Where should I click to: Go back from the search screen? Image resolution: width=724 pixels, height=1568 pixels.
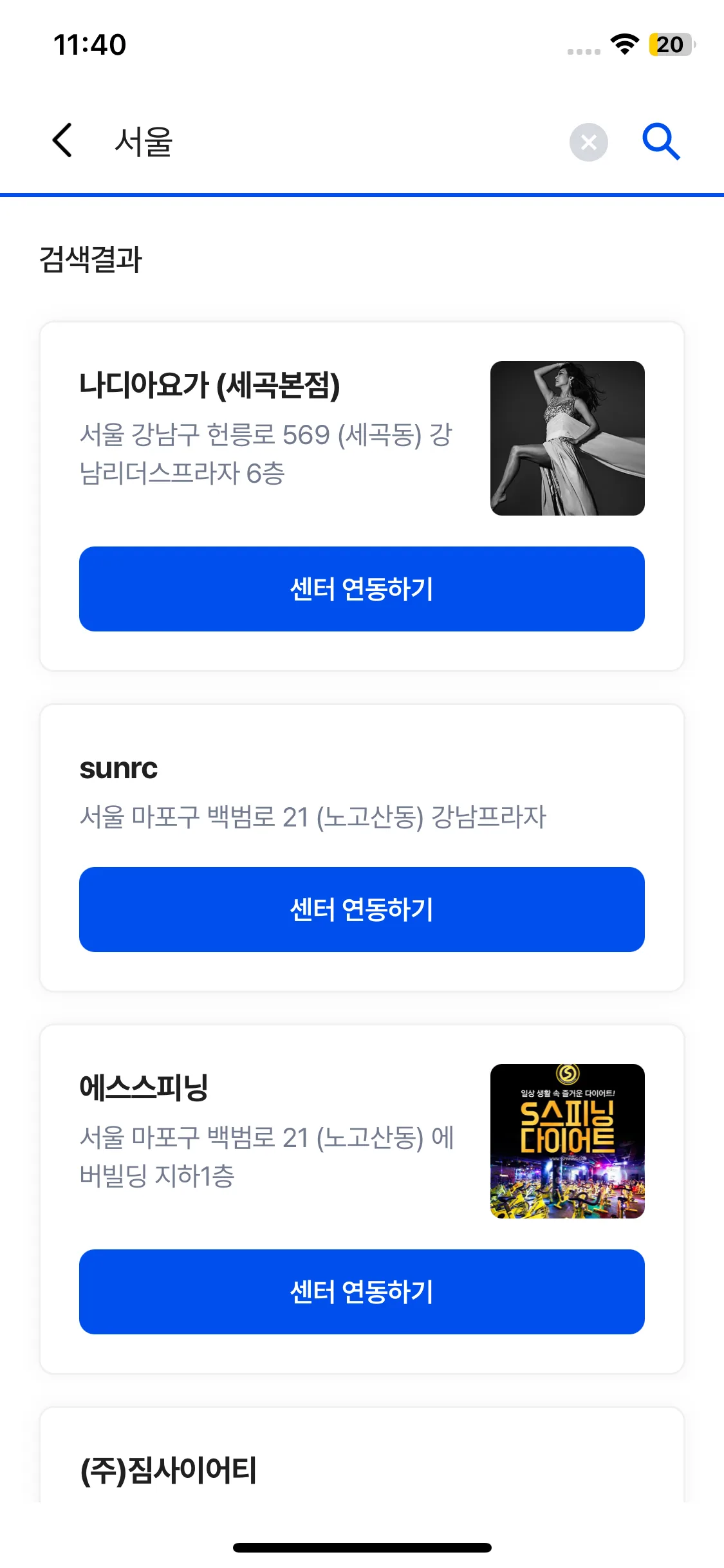(x=62, y=141)
